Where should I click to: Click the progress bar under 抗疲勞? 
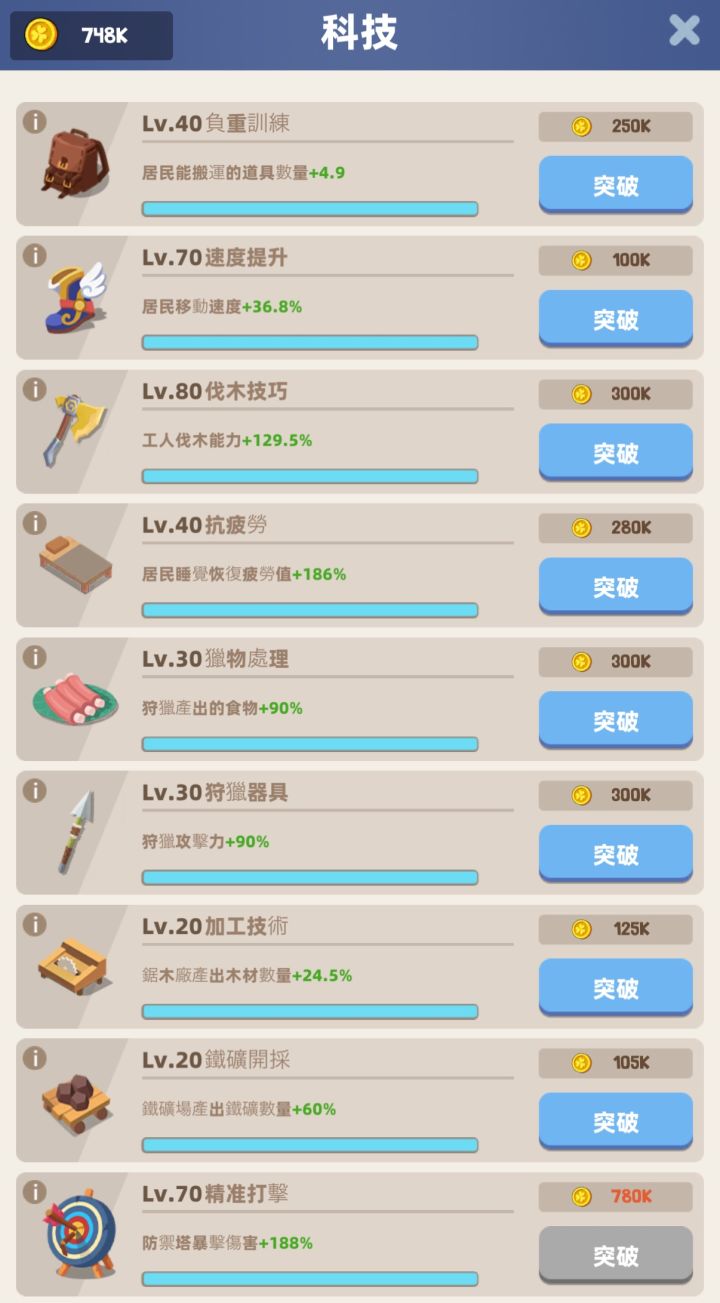pos(310,611)
